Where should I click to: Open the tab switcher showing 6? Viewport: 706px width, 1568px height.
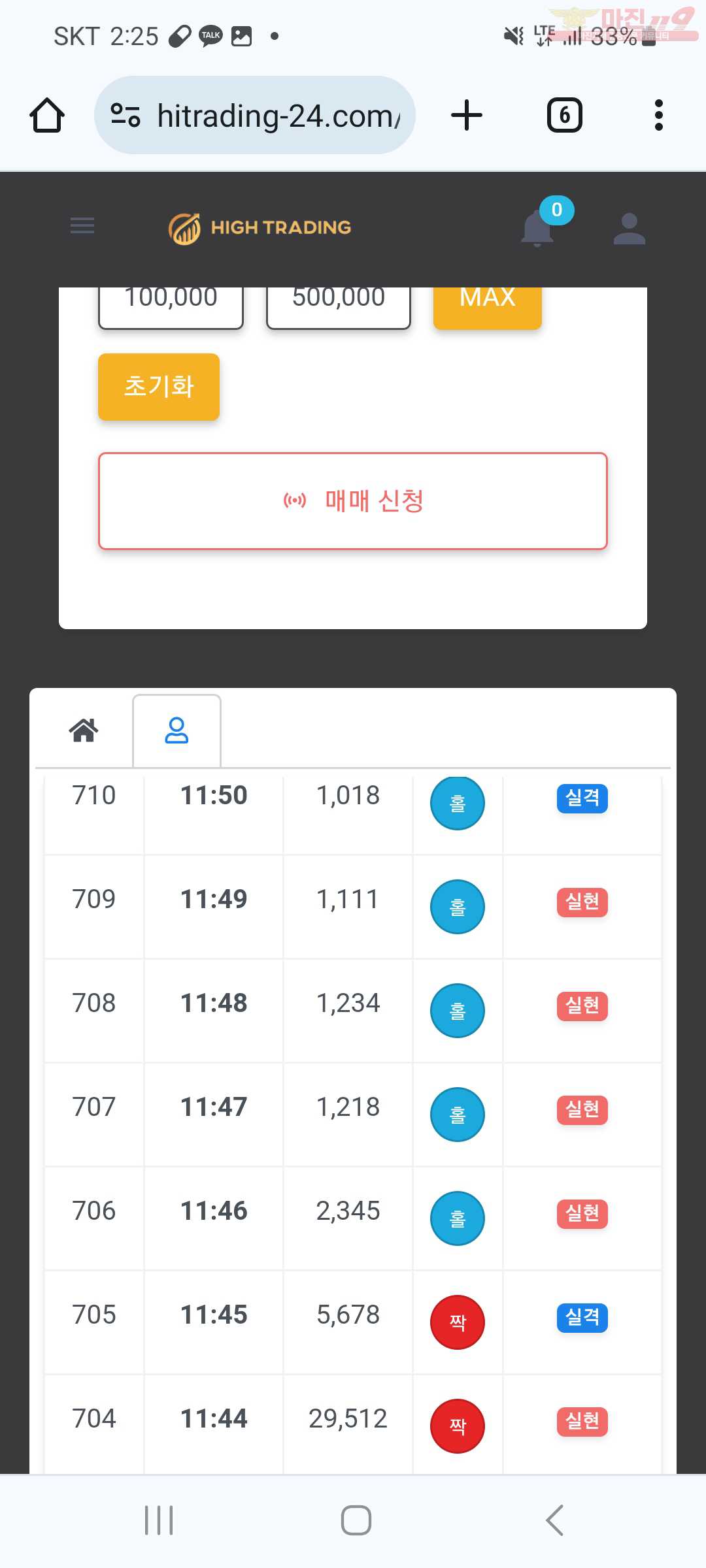pos(565,116)
